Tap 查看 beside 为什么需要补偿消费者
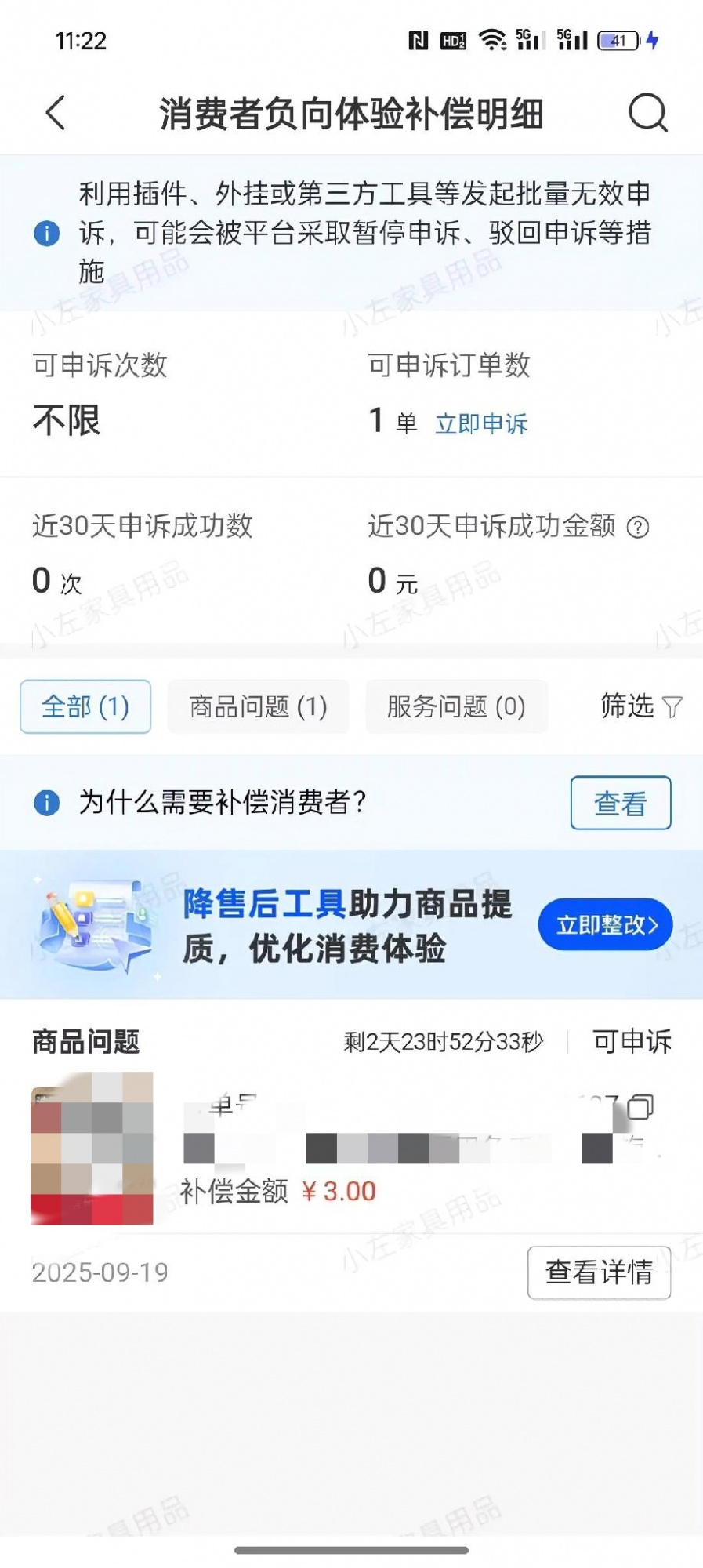The width and height of the screenshot is (703, 1568). coord(620,803)
